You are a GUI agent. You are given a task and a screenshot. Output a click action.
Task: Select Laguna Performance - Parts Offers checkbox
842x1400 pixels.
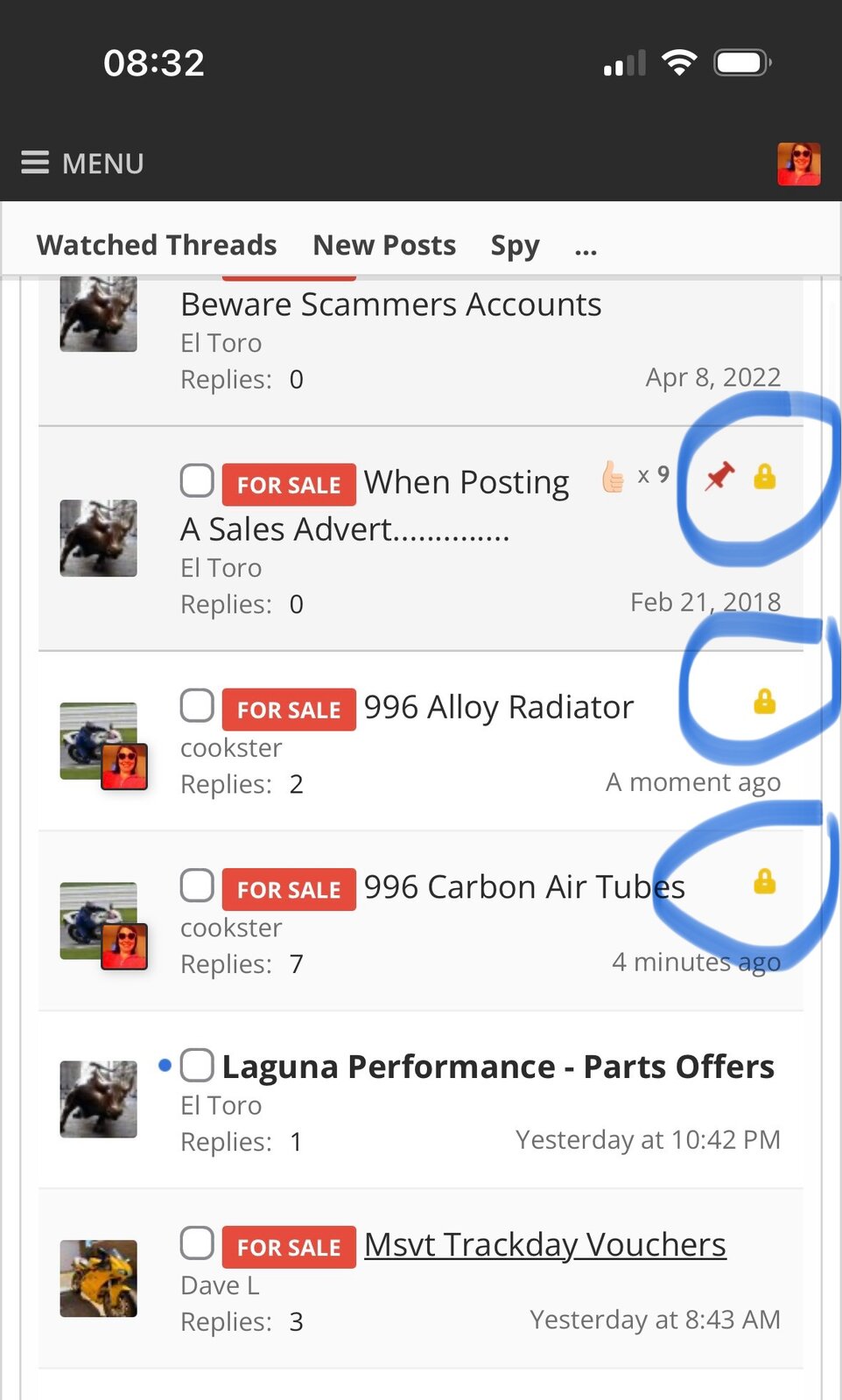pyautogui.click(x=197, y=1066)
